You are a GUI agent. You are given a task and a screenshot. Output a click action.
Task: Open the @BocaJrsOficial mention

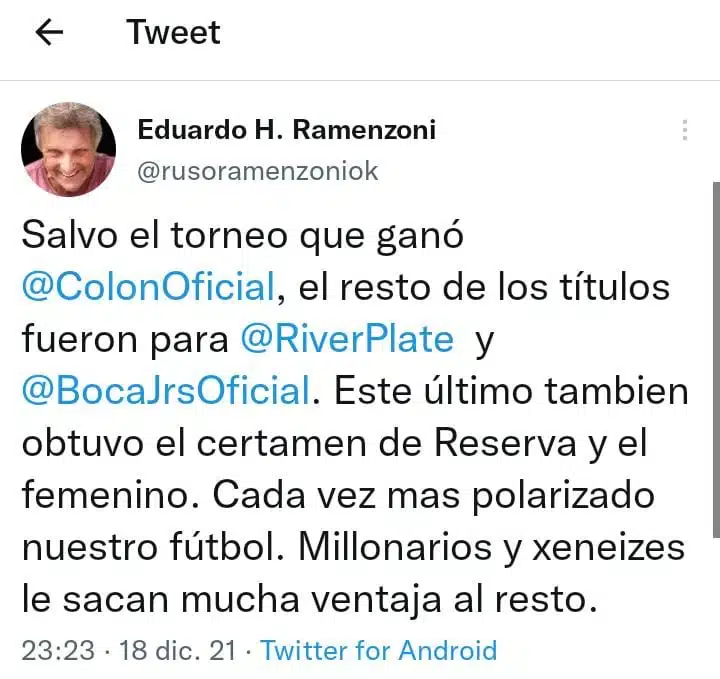click(165, 391)
